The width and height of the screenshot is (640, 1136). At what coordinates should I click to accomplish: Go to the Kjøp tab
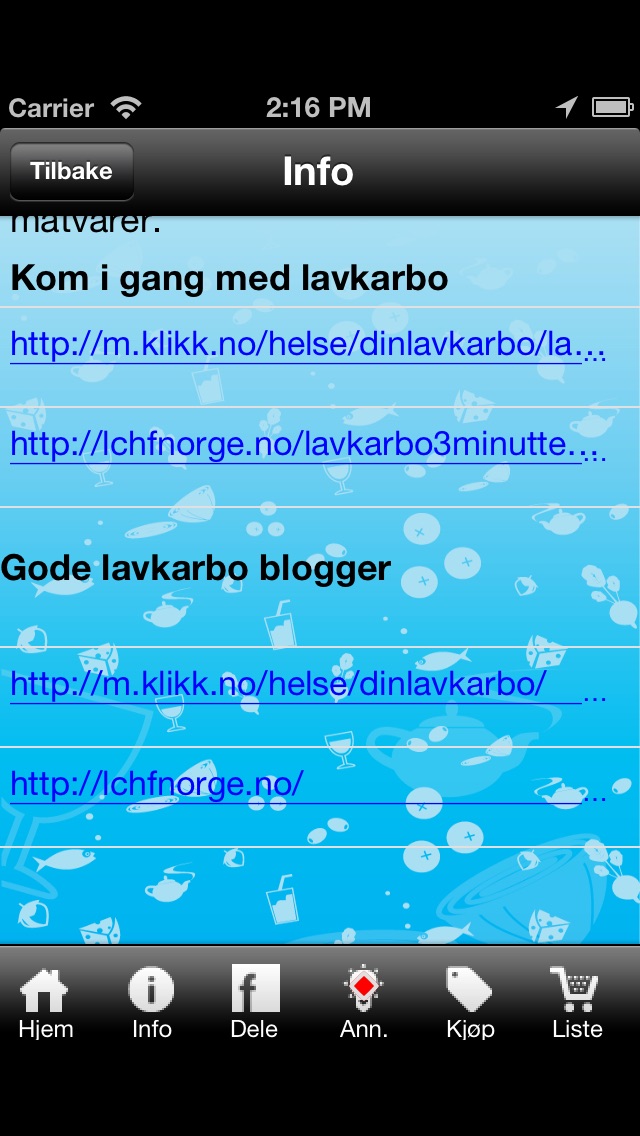pos(470,1003)
